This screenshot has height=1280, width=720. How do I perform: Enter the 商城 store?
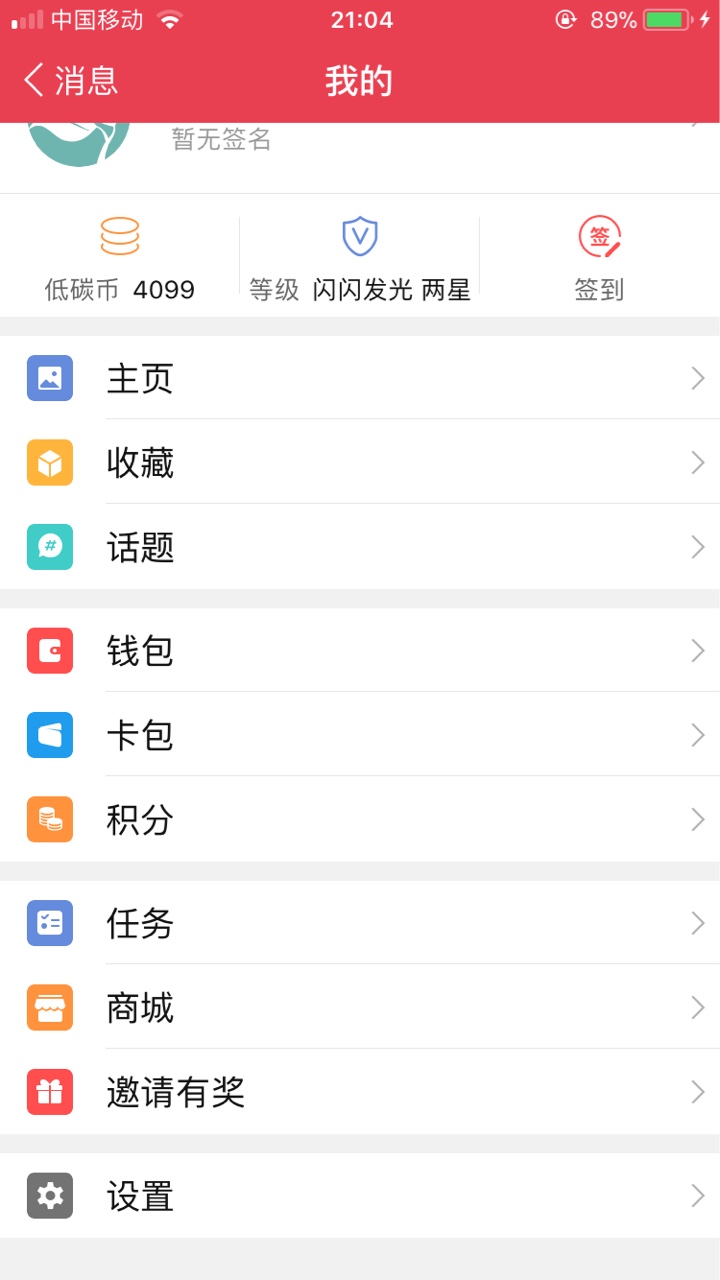tap(360, 1007)
